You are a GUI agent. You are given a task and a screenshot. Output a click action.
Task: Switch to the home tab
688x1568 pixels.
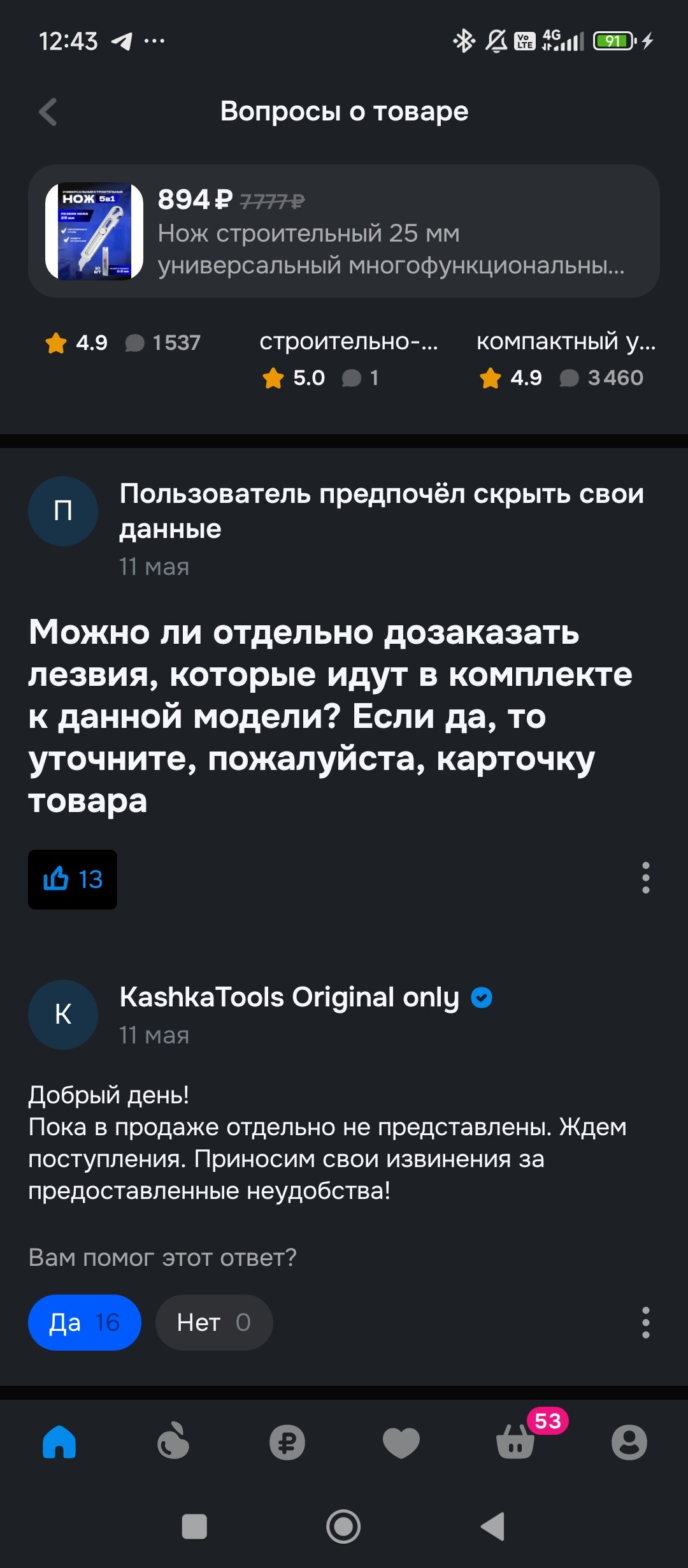[x=59, y=1442]
